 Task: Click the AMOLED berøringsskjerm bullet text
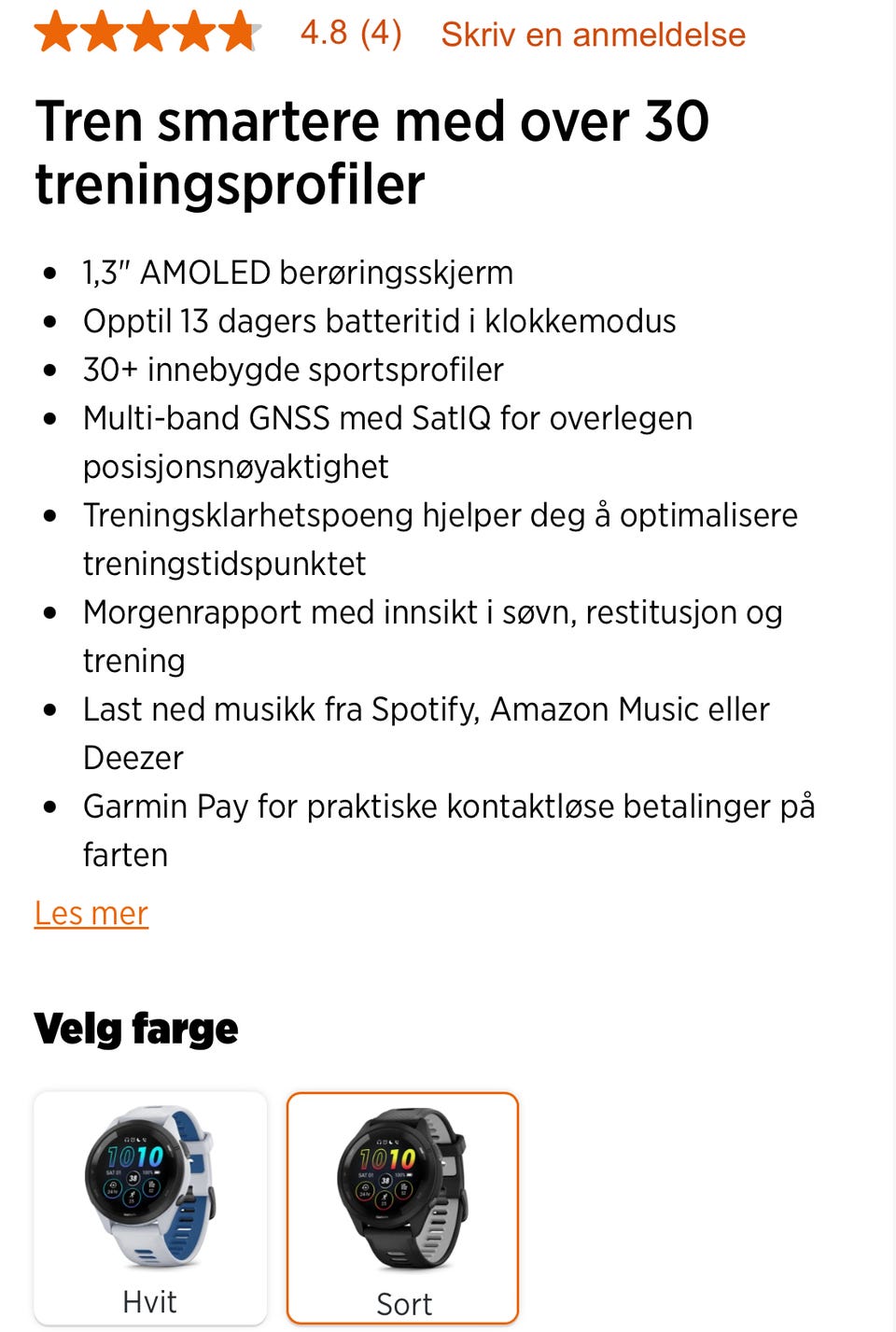click(x=297, y=273)
